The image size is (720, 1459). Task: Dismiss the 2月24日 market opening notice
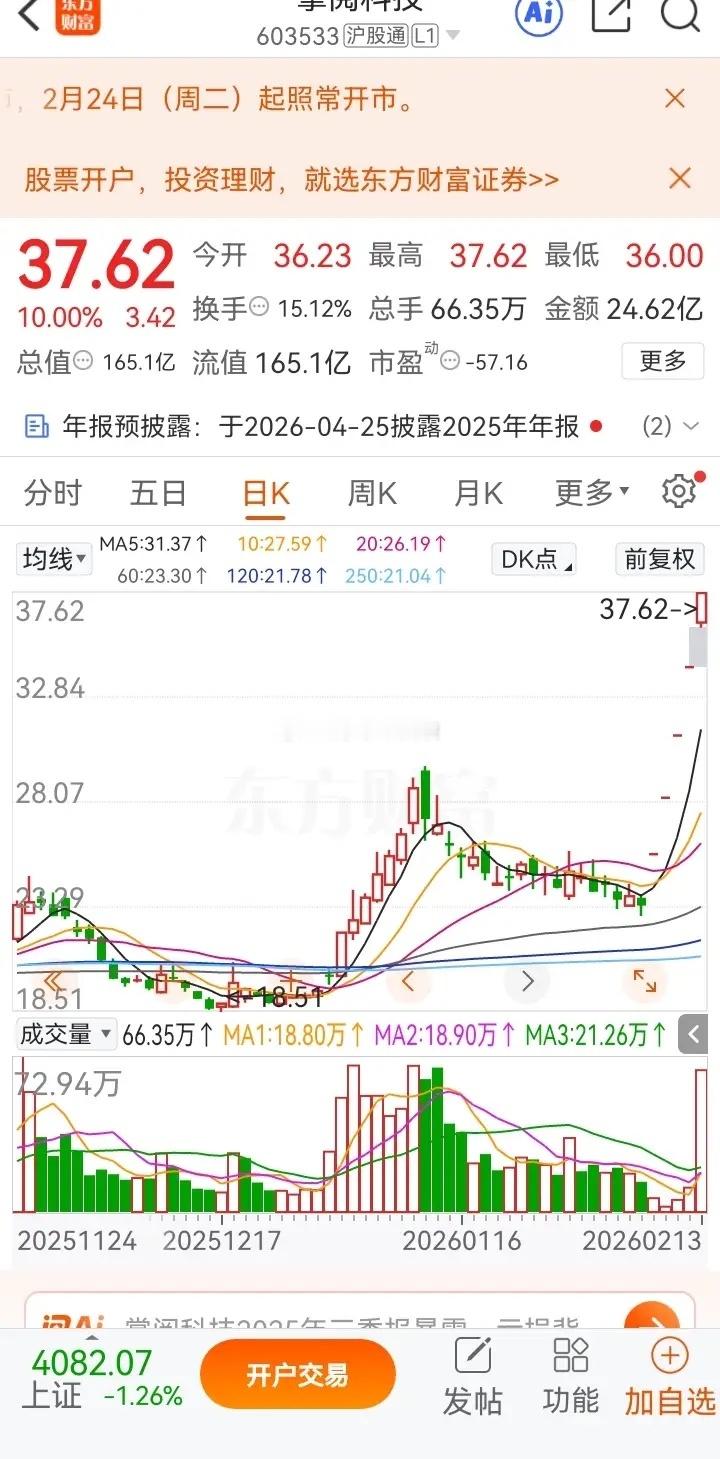click(x=675, y=99)
